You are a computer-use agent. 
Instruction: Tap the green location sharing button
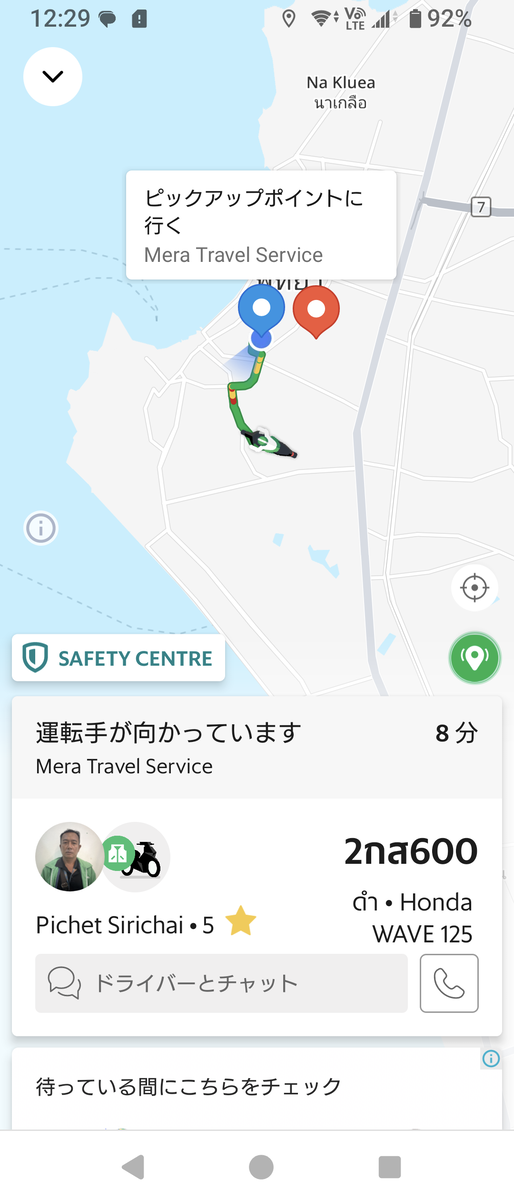474,658
